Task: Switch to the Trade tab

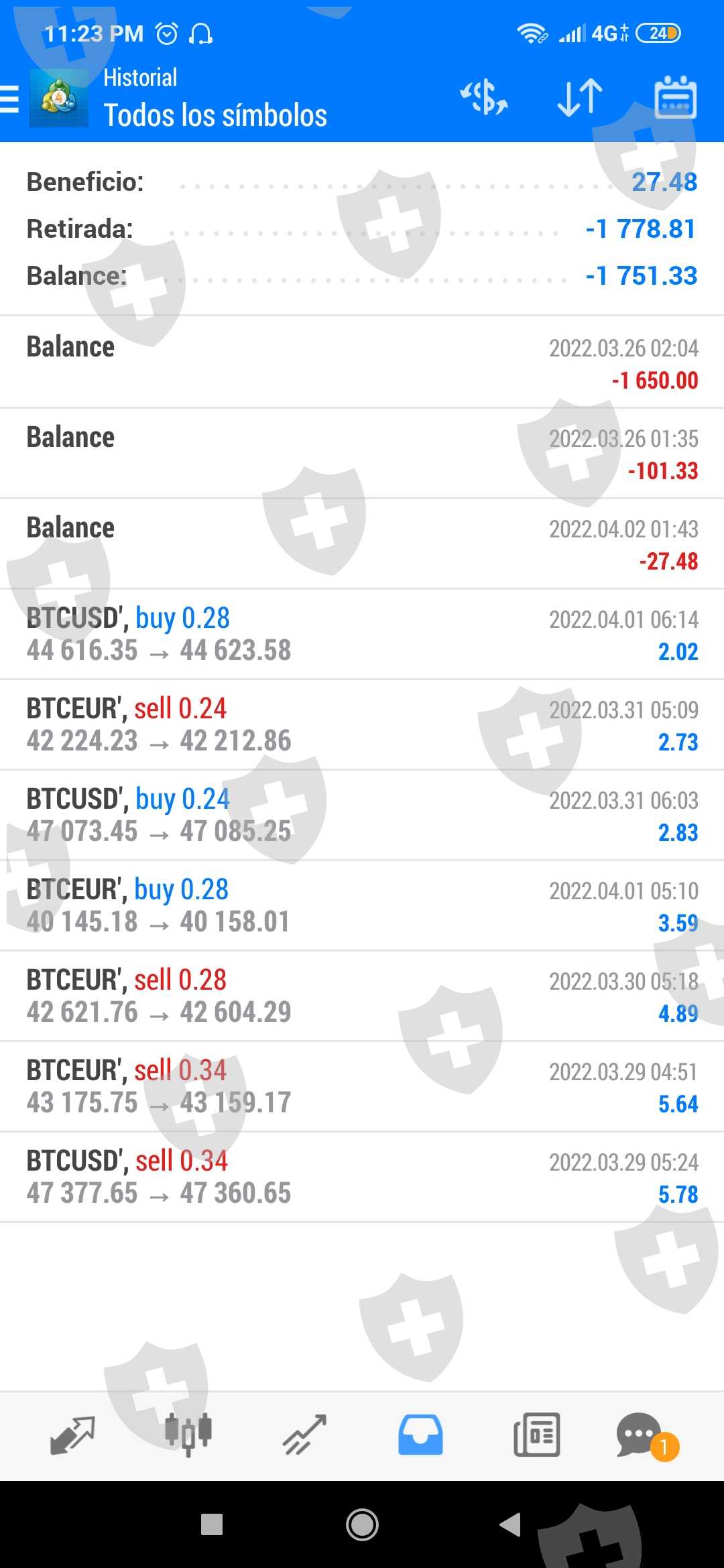Action: tap(304, 1435)
